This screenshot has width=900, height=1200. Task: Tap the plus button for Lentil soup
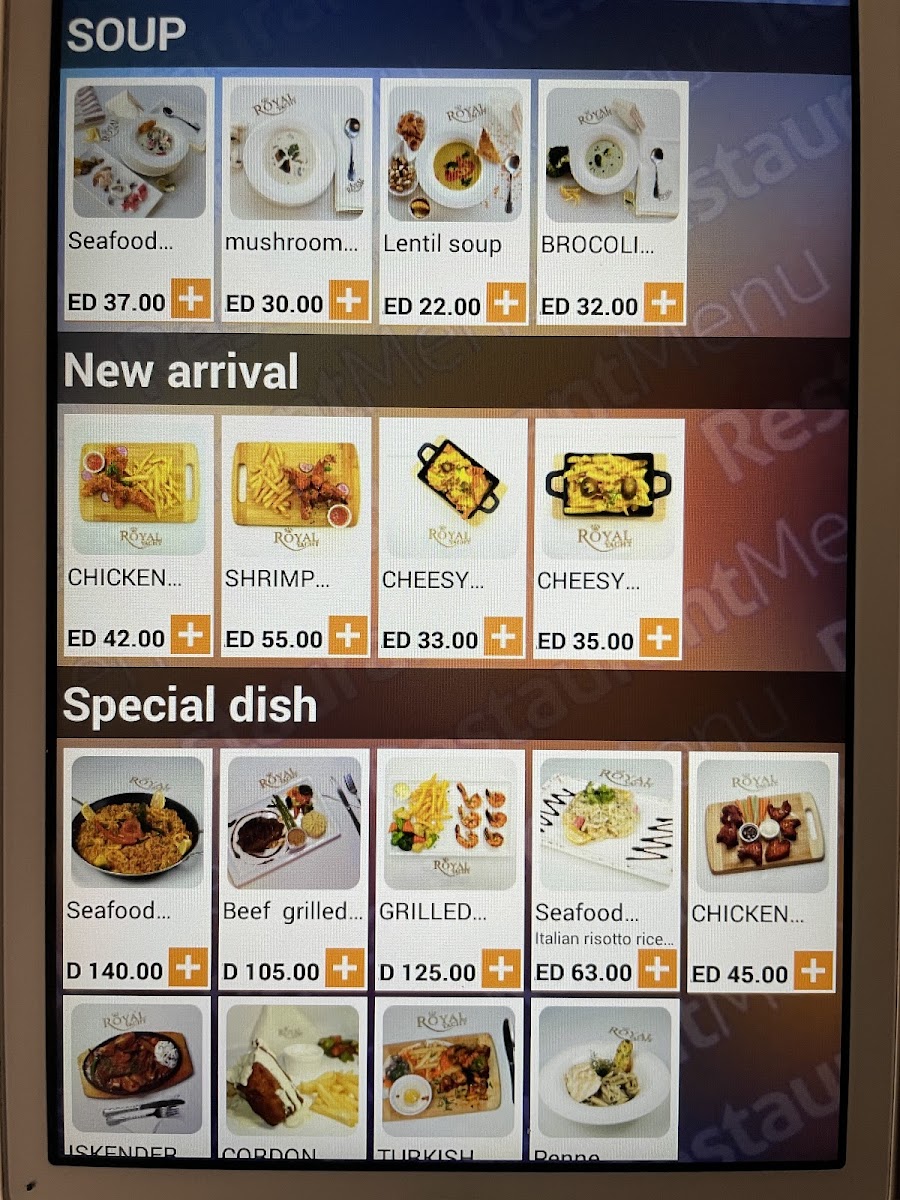click(x=507, y=301)
